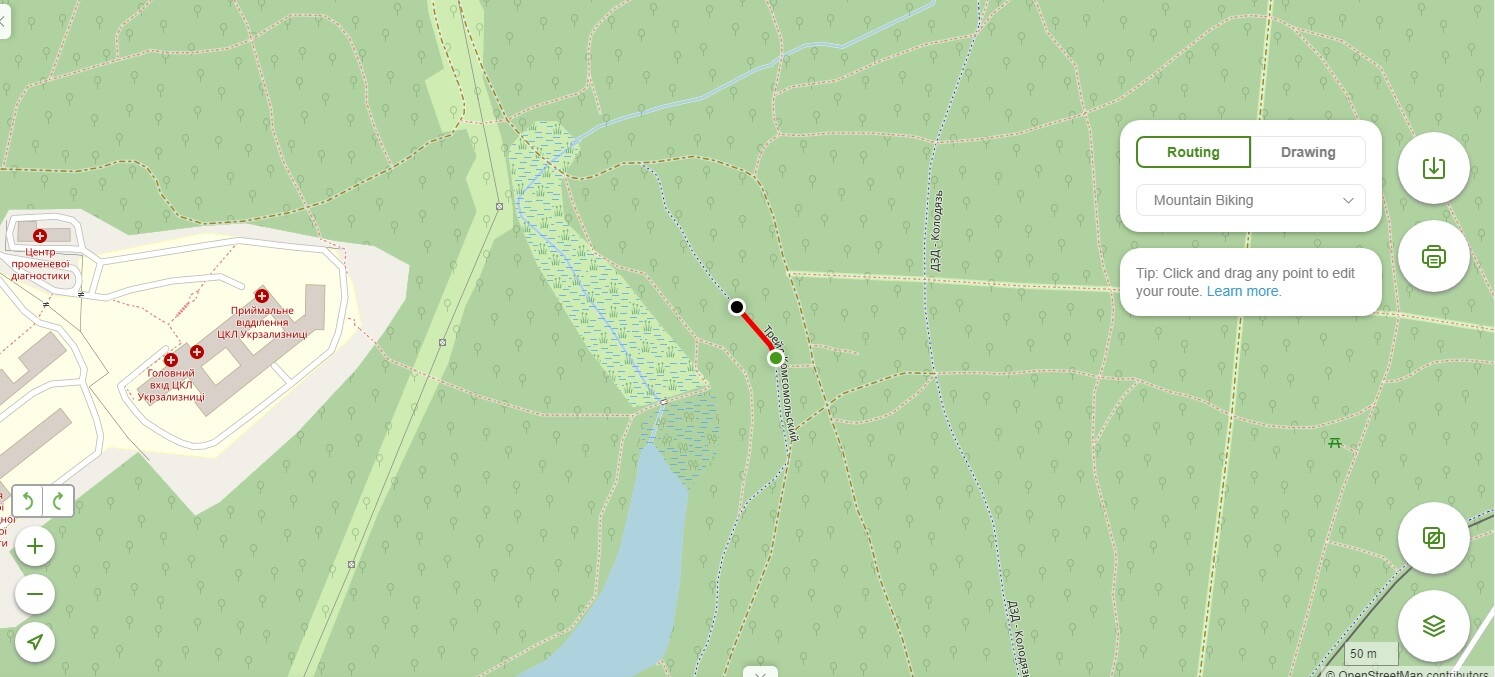Zoom out of the map
The image size is (1495, 677).
(x=35, y=594)
